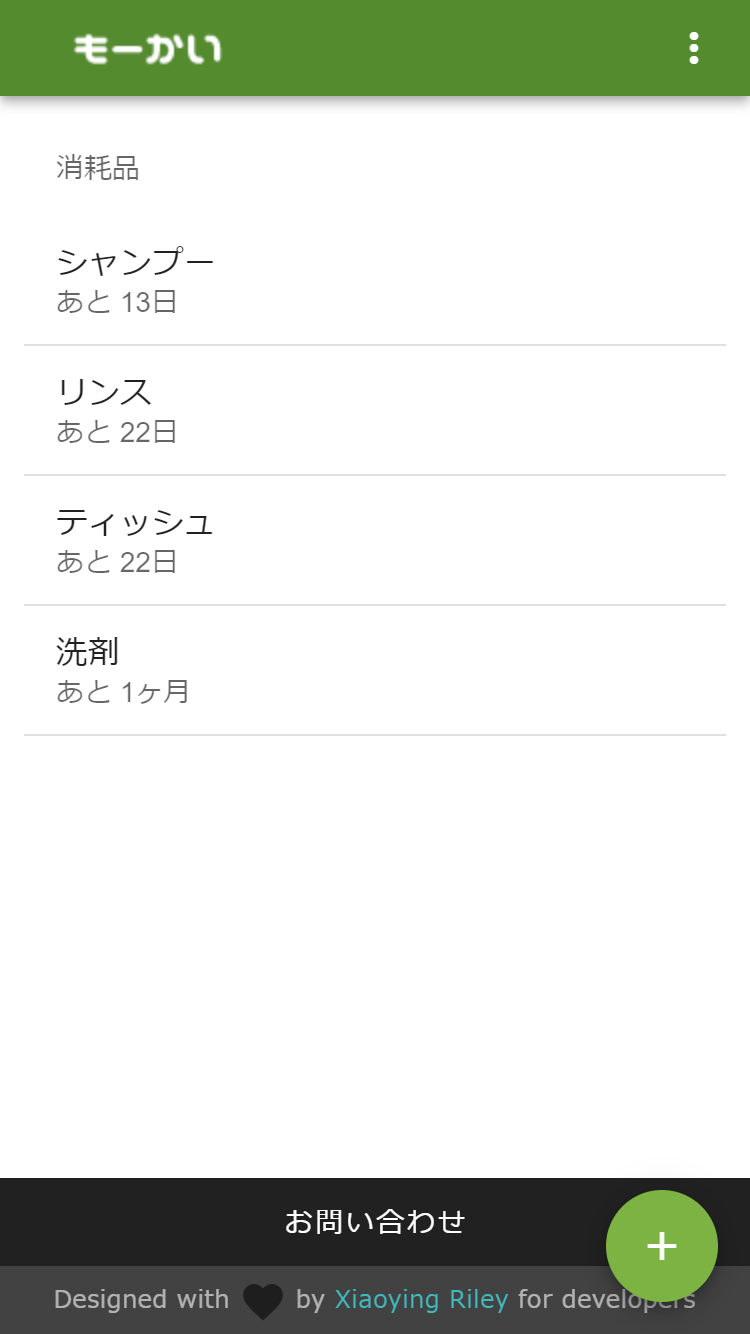Click the heart icon in the footer

(x=262, y=1299)
